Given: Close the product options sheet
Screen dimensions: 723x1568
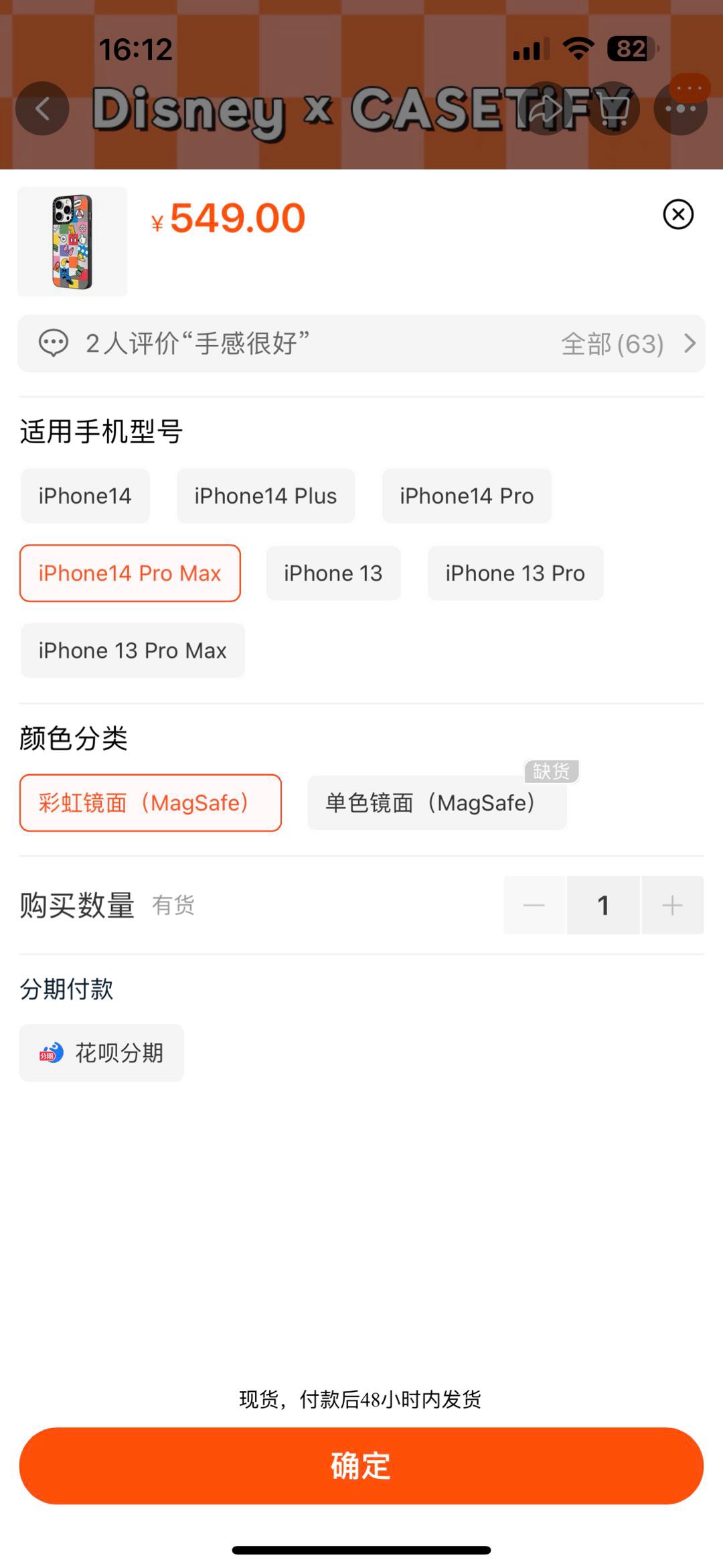Looking at the screenshot, I should (678, 214).
